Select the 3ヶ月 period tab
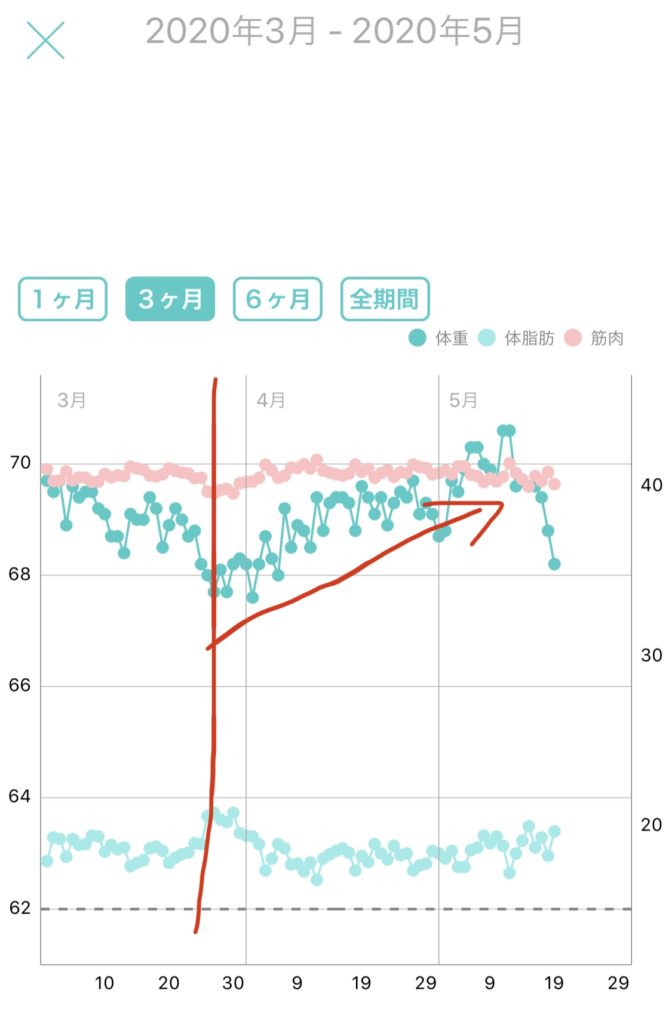The image size is (672, 1024). (x=170, y=298)
